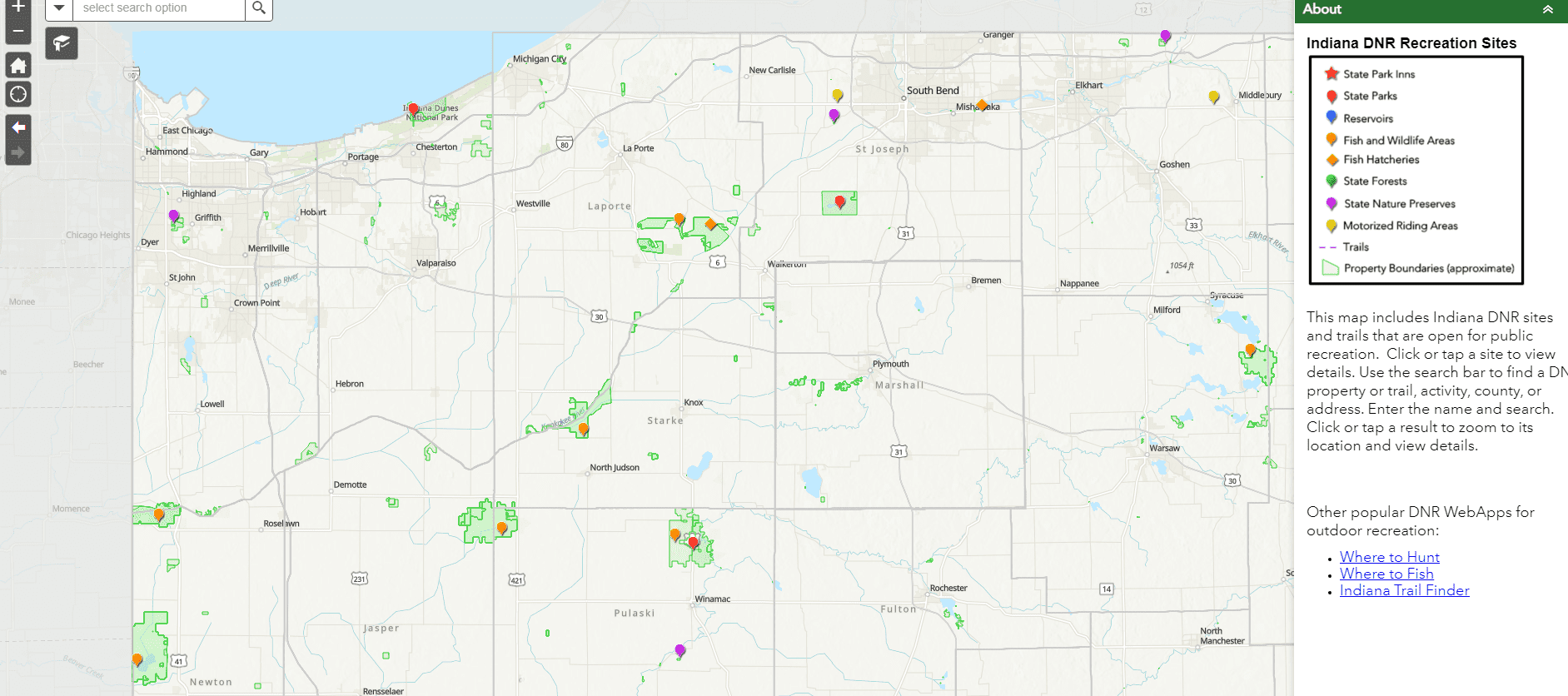The height and width of the screenshot is (696, 1568).
Task: Tap the search option text field
Action: [159, 8]
